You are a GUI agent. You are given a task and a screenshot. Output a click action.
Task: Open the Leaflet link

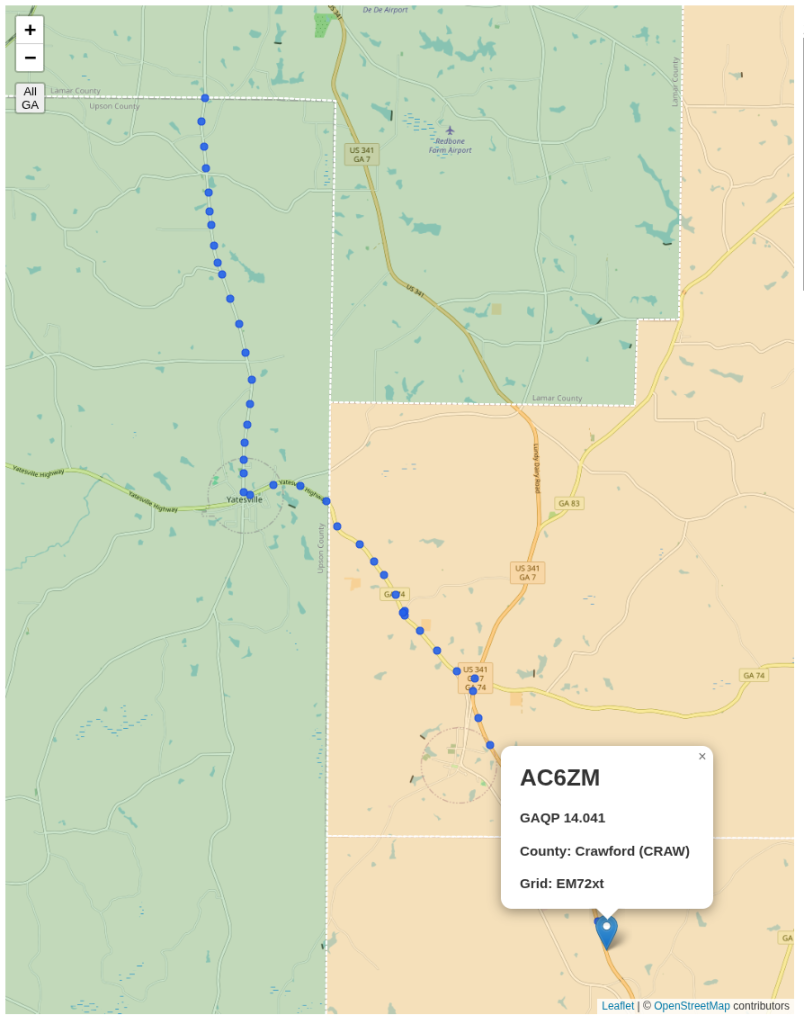[x=617, y=1006]
